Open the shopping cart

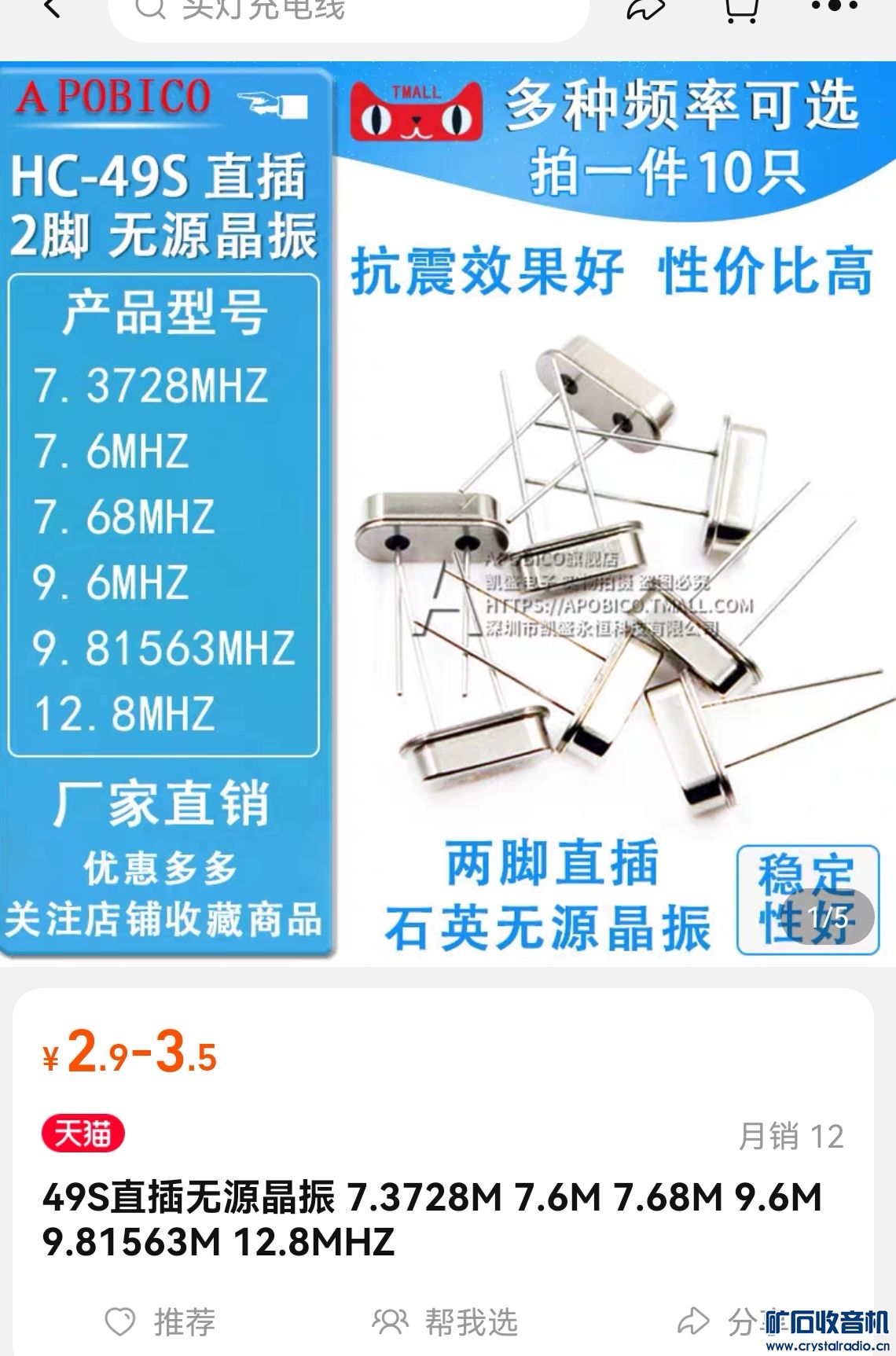tap(740, 9)
